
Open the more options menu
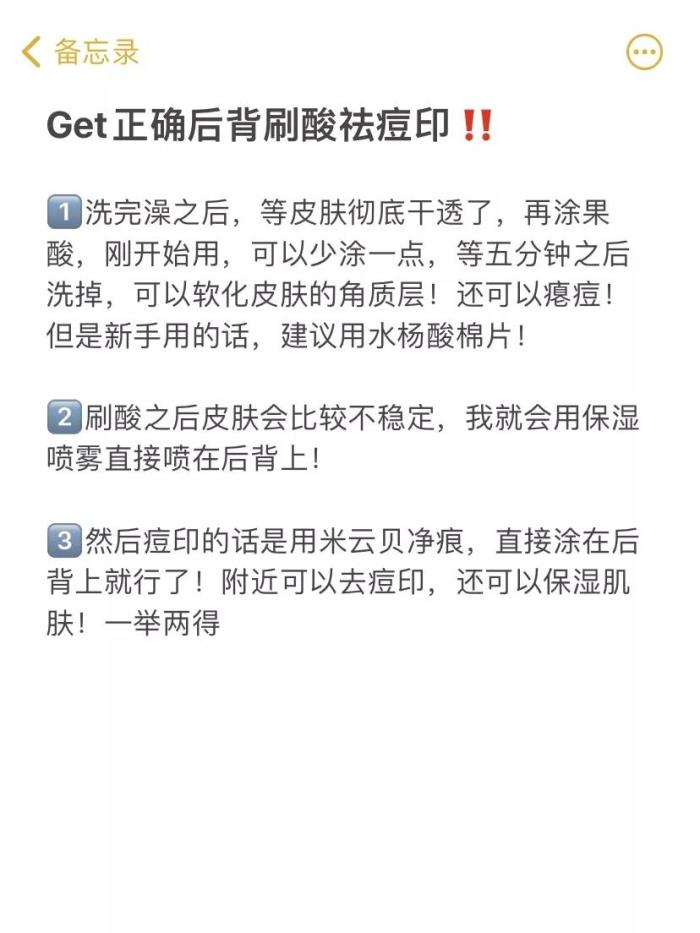point(644,52)
